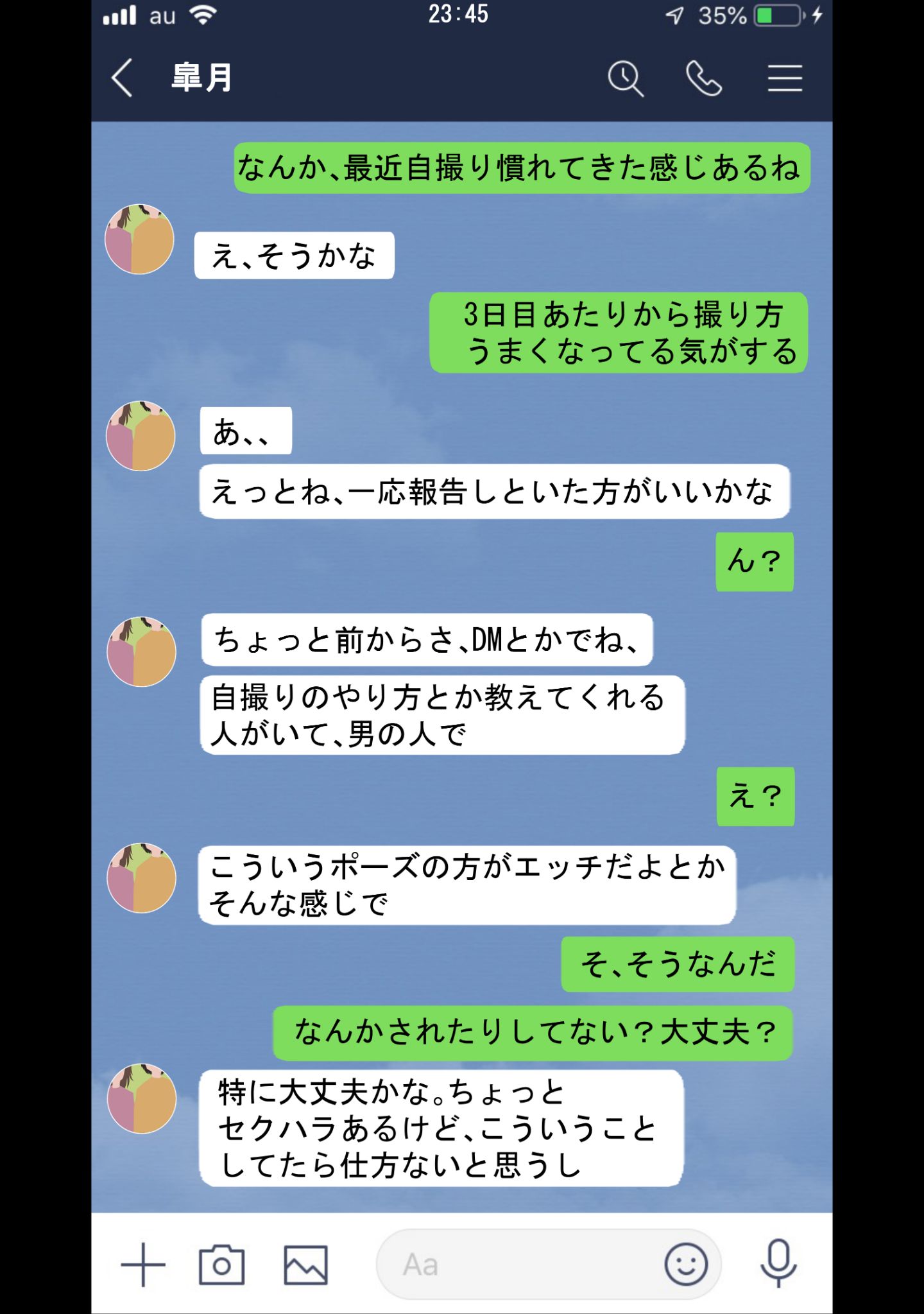The width and height of the screenshot is (924, 1314).
Task: Go back to the chat list
Action: [x=122, y=78]
